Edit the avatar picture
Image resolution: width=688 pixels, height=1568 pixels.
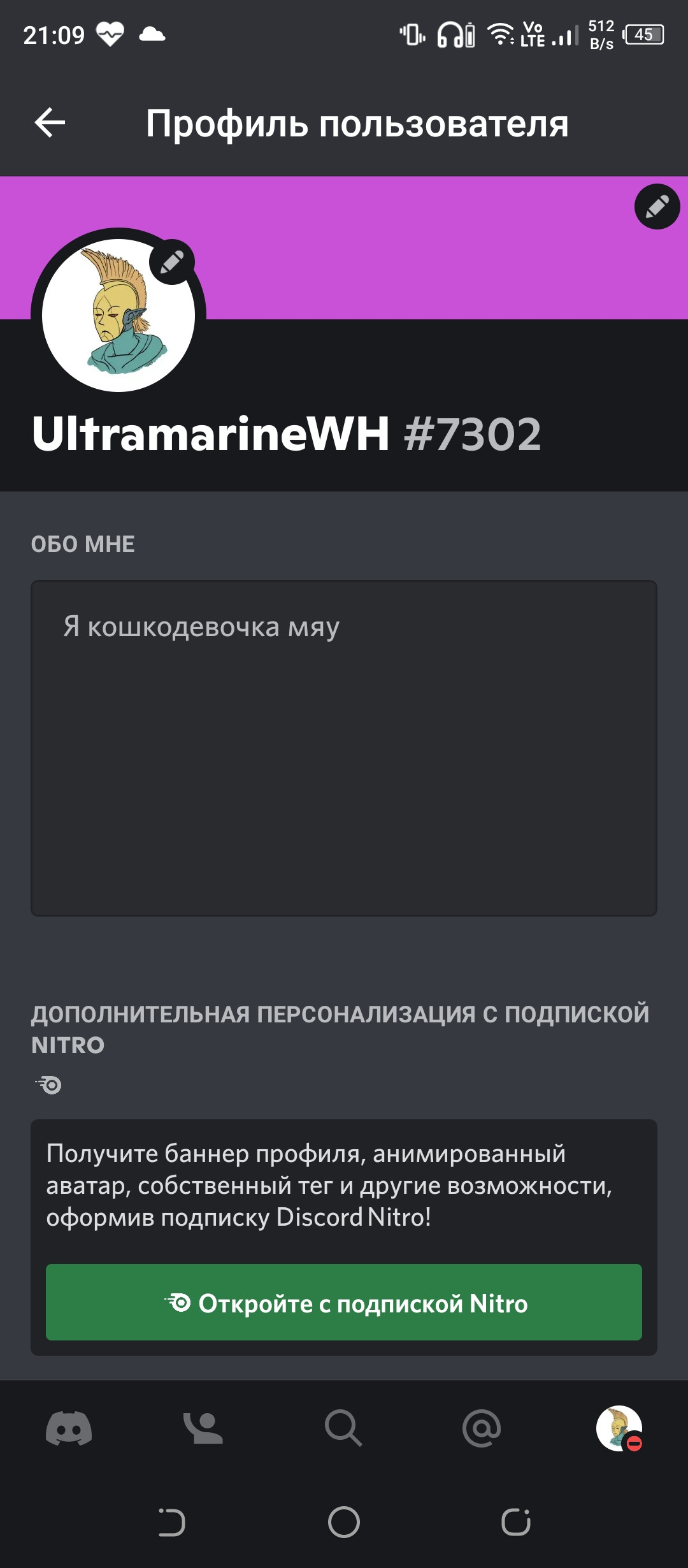click(172, 262)
